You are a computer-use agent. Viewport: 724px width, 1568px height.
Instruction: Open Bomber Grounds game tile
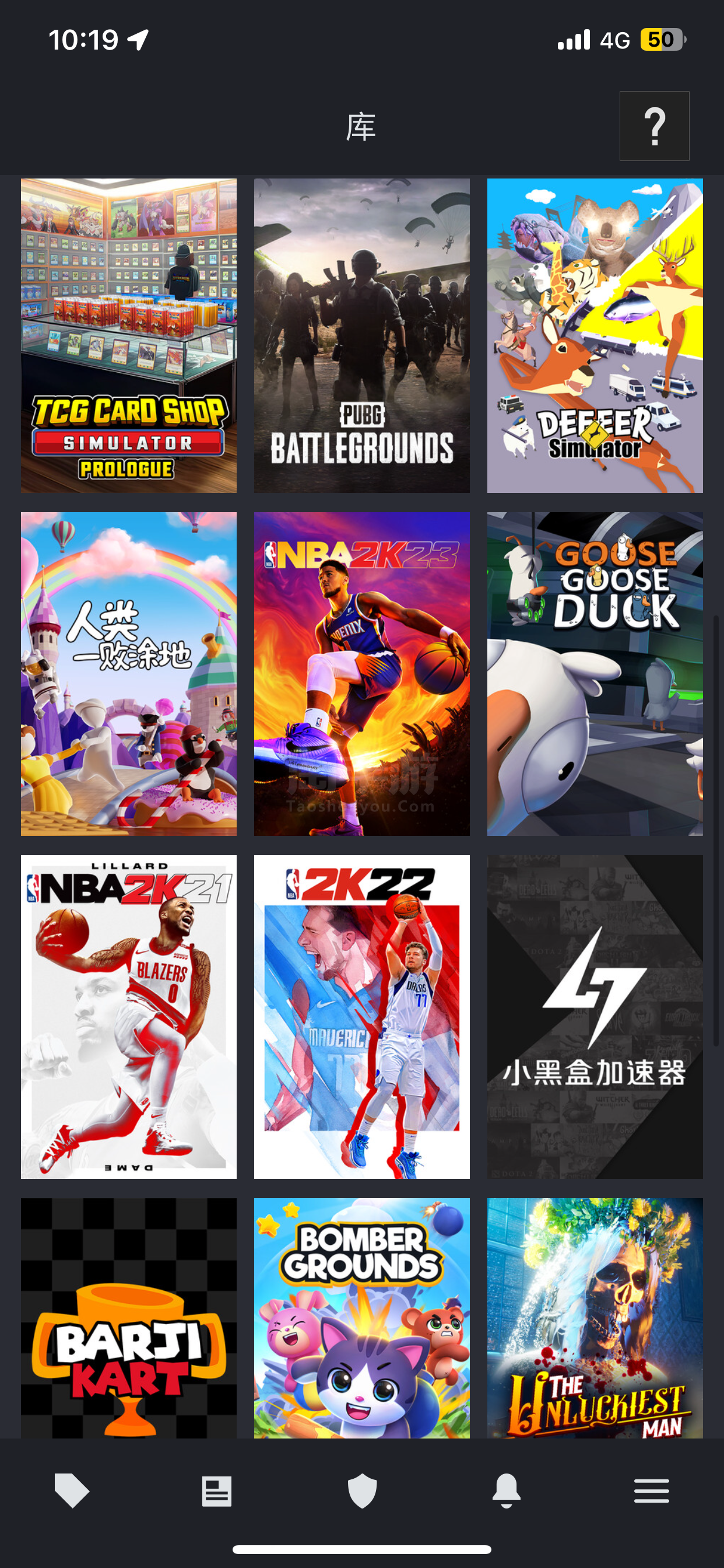(x=362, y=1318)
